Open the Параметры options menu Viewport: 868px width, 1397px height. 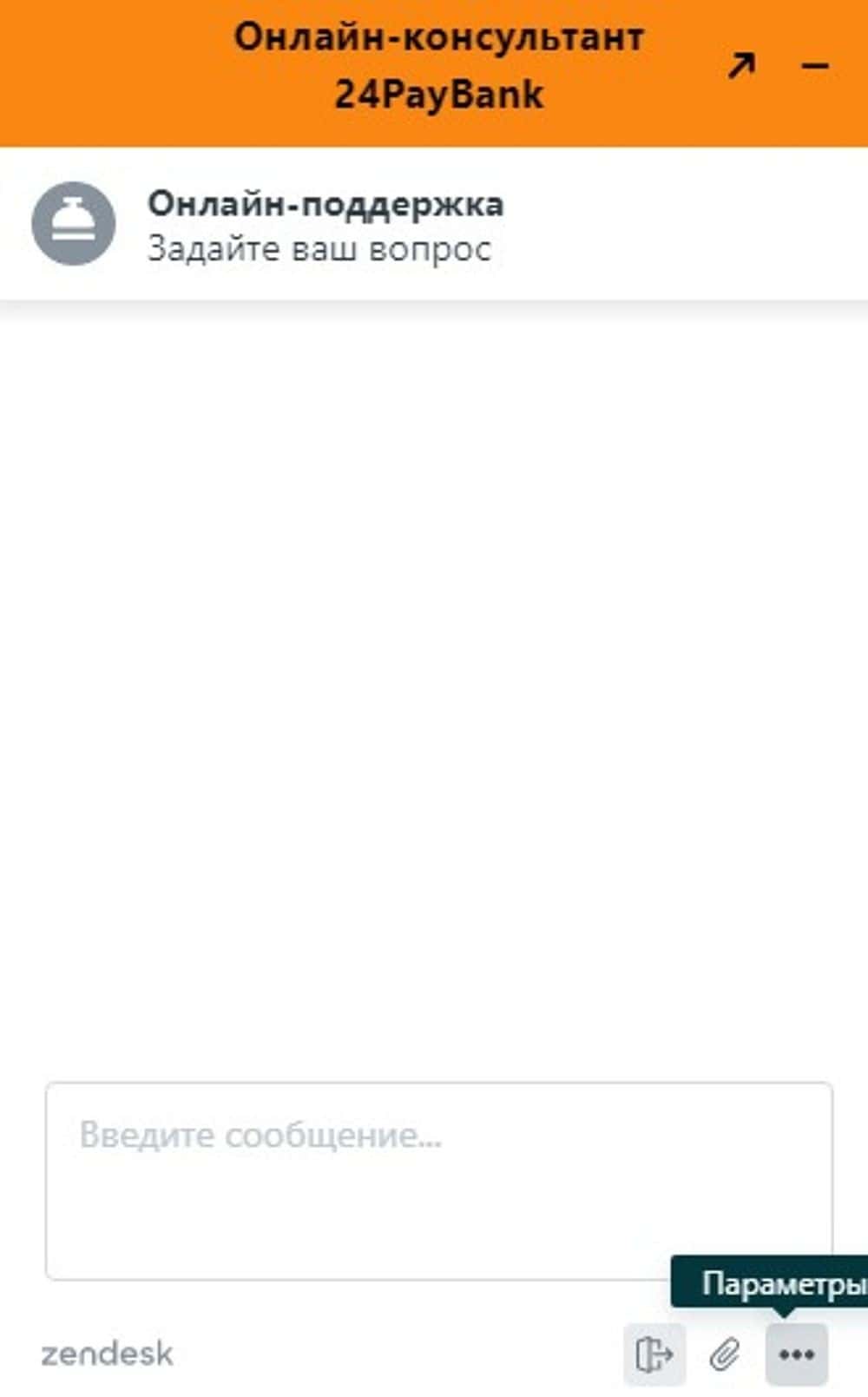click(796, 1354)
